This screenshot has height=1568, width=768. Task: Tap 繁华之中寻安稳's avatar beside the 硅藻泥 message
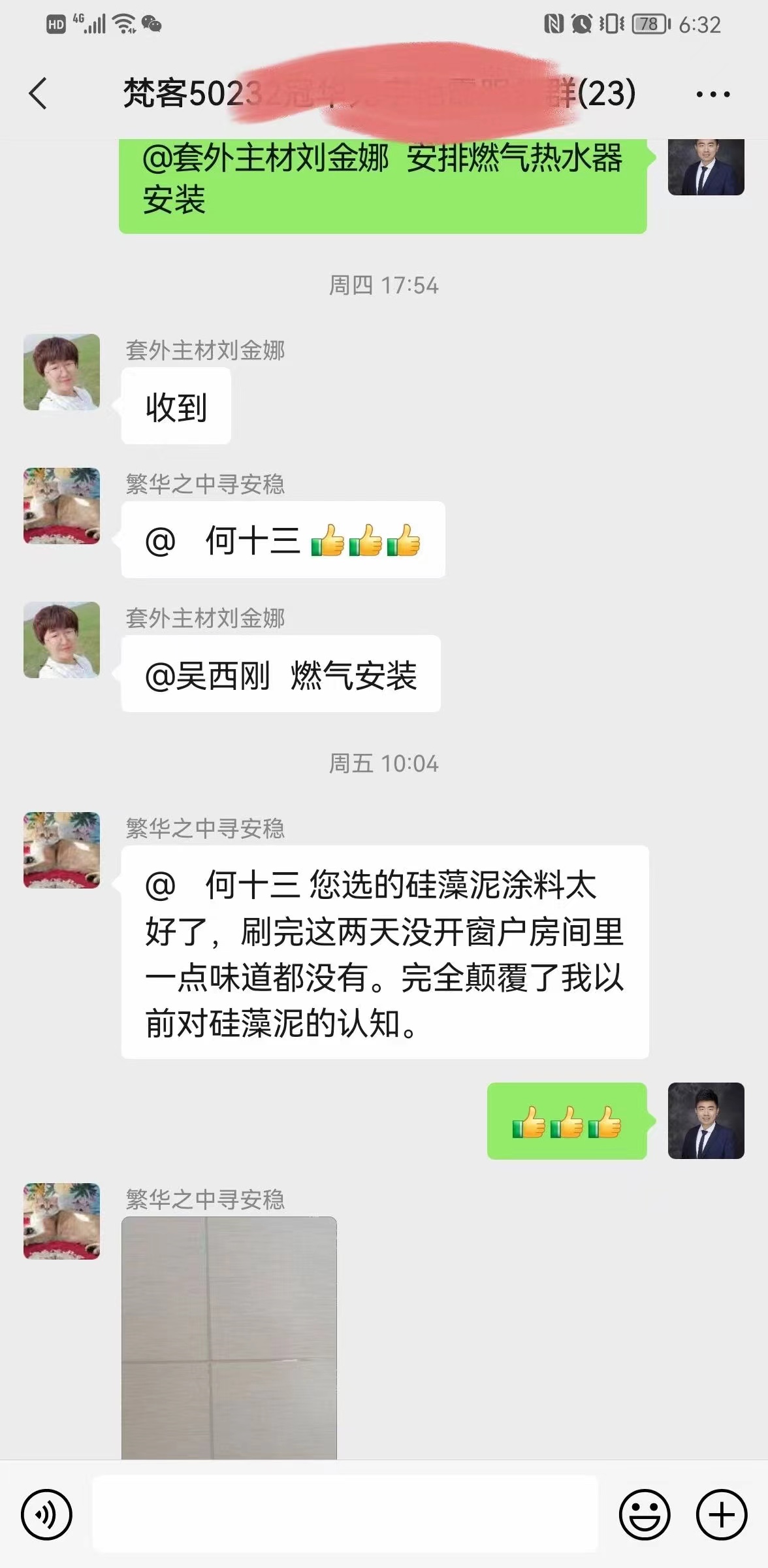tap(62, 850)
